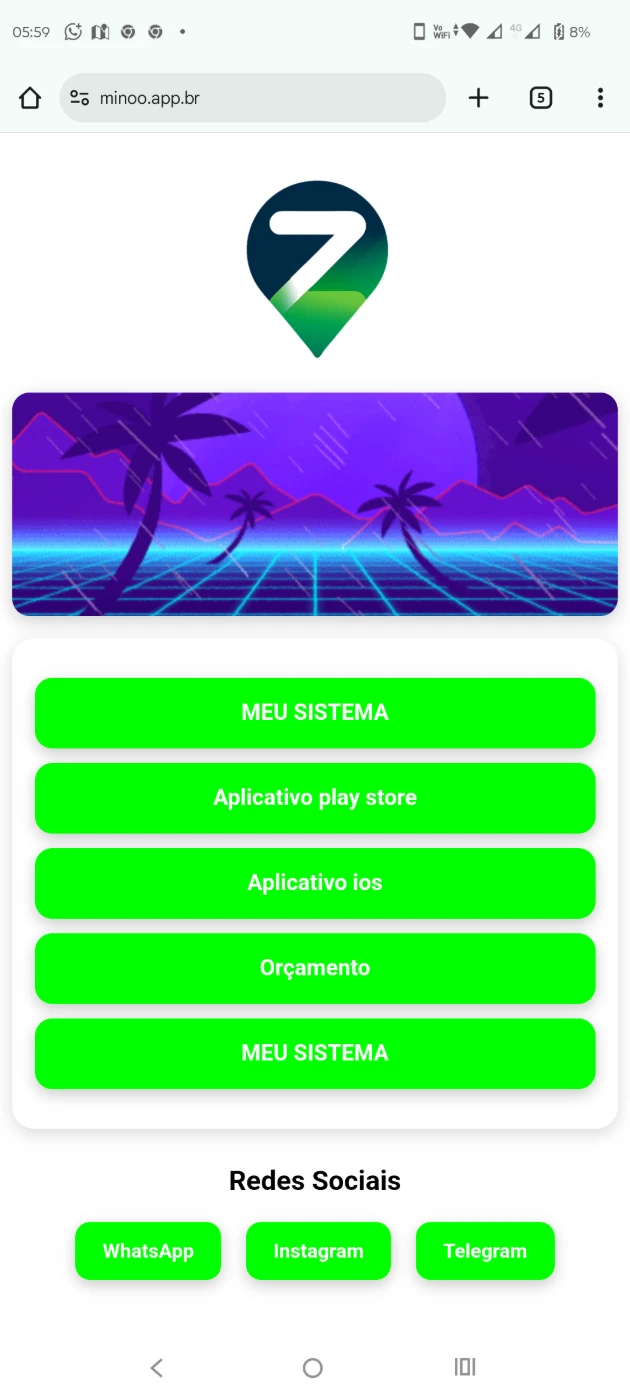Open the browser overflow menu
This screenshot has height=1400, width=630.
600,98
